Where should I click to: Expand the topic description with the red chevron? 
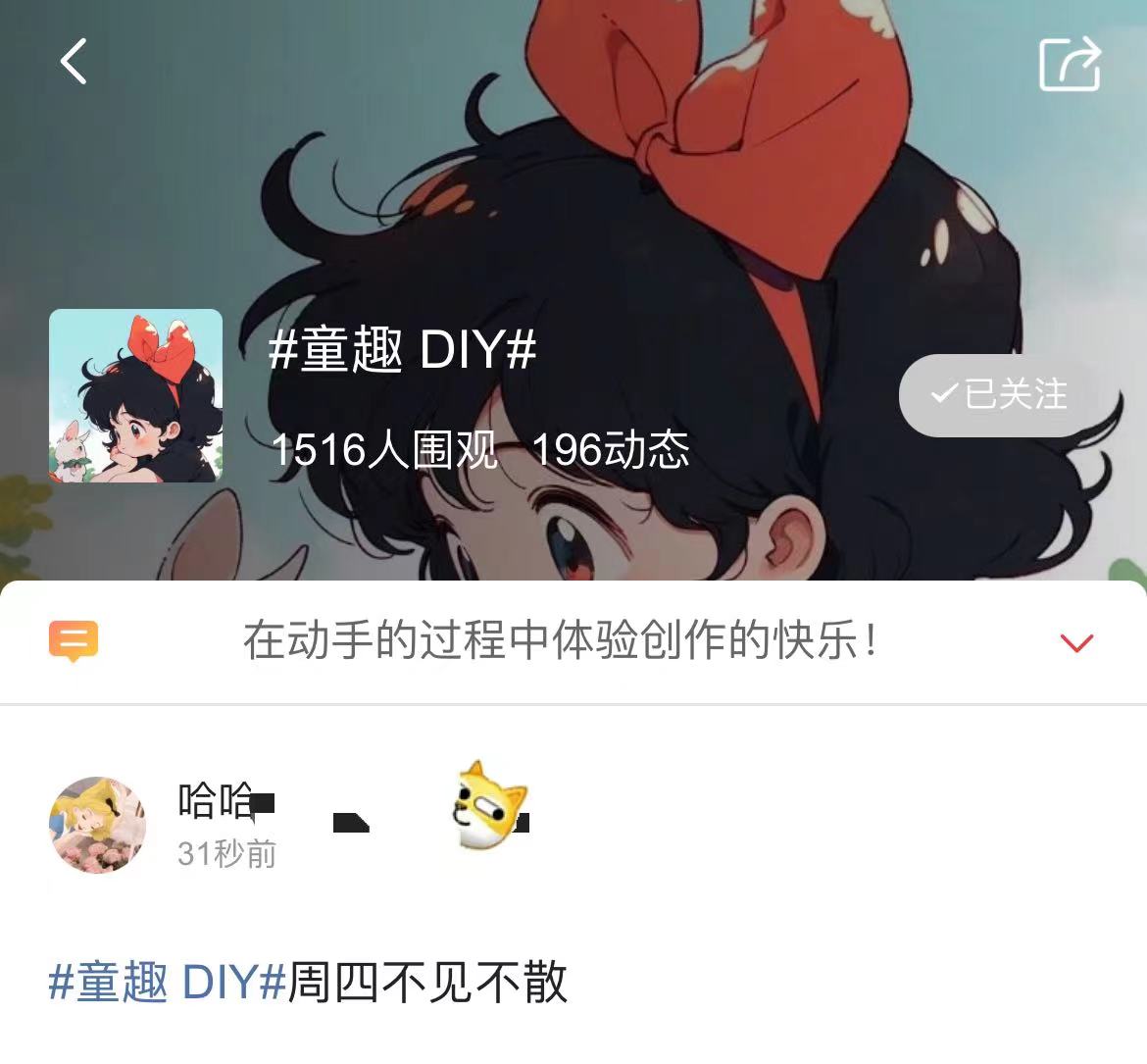pyautogui.click(x=1076, y=642)
